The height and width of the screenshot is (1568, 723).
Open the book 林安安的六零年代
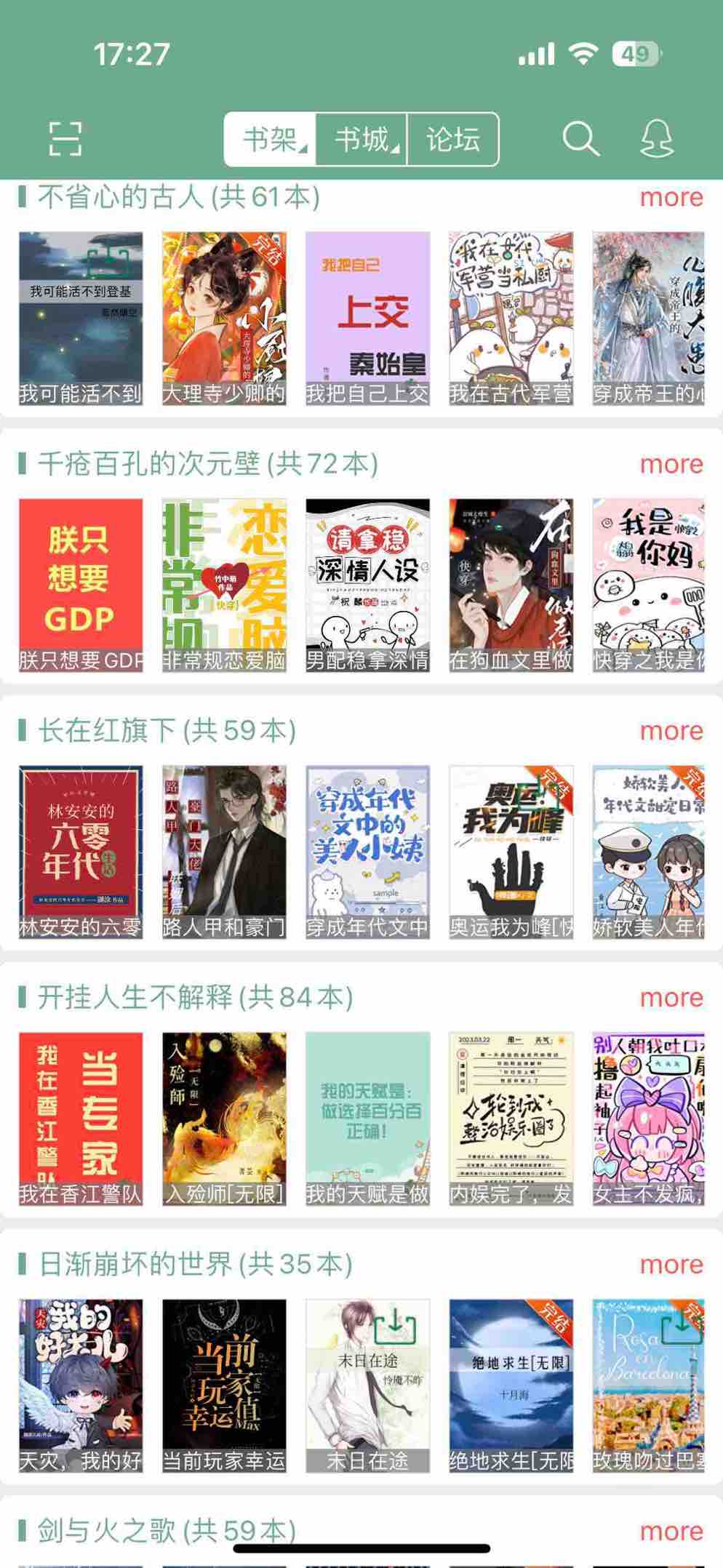81,852
